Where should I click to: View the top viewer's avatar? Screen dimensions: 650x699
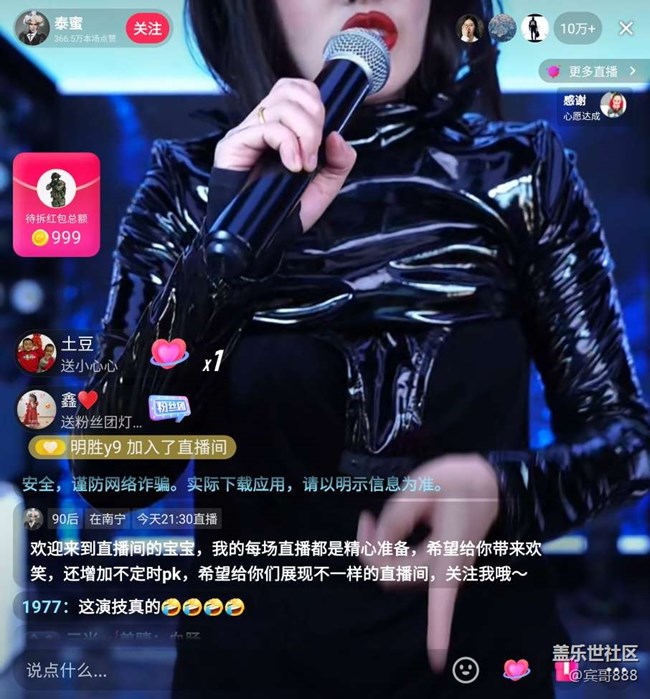(x=470, y=28)
